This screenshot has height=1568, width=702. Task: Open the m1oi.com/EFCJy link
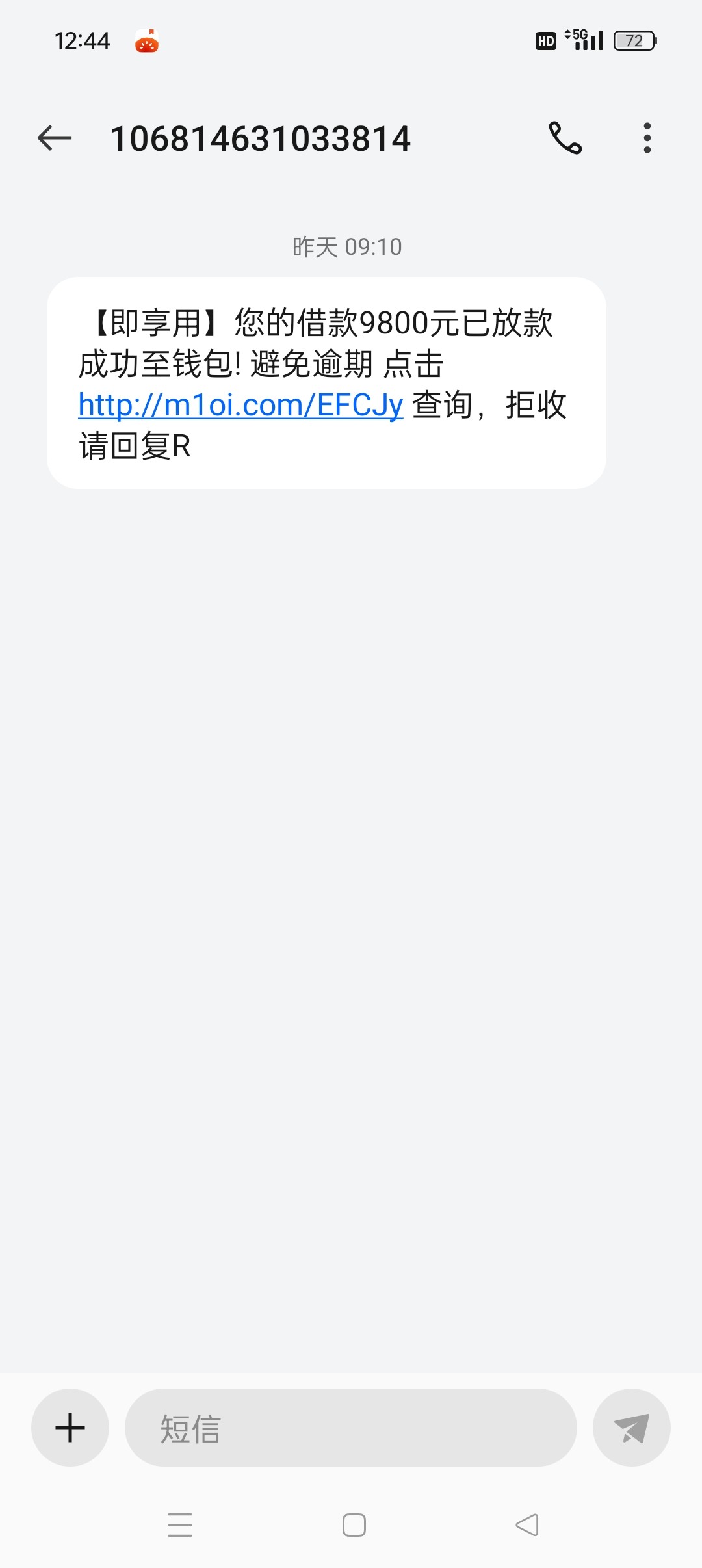240,406
